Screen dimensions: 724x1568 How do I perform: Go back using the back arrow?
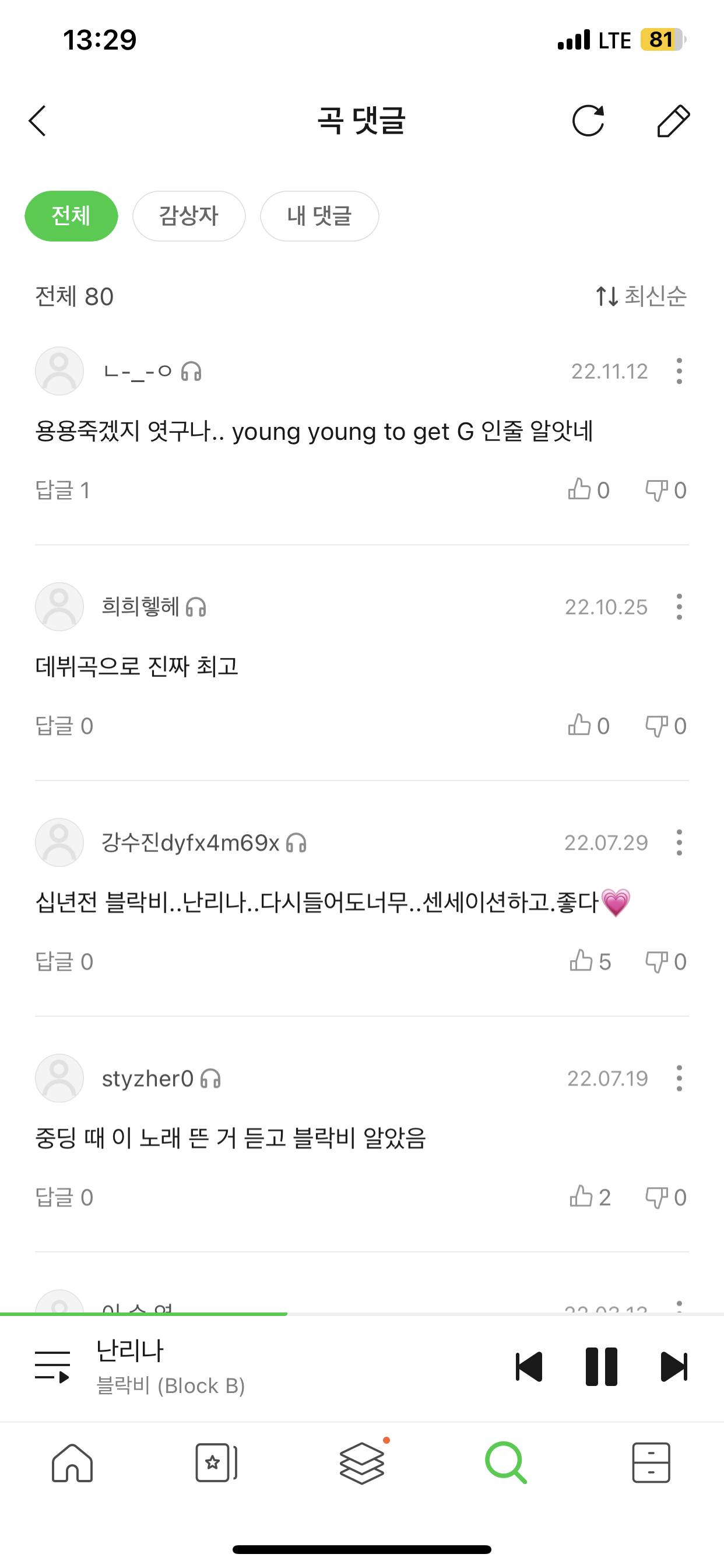click(x=38, y=121)
